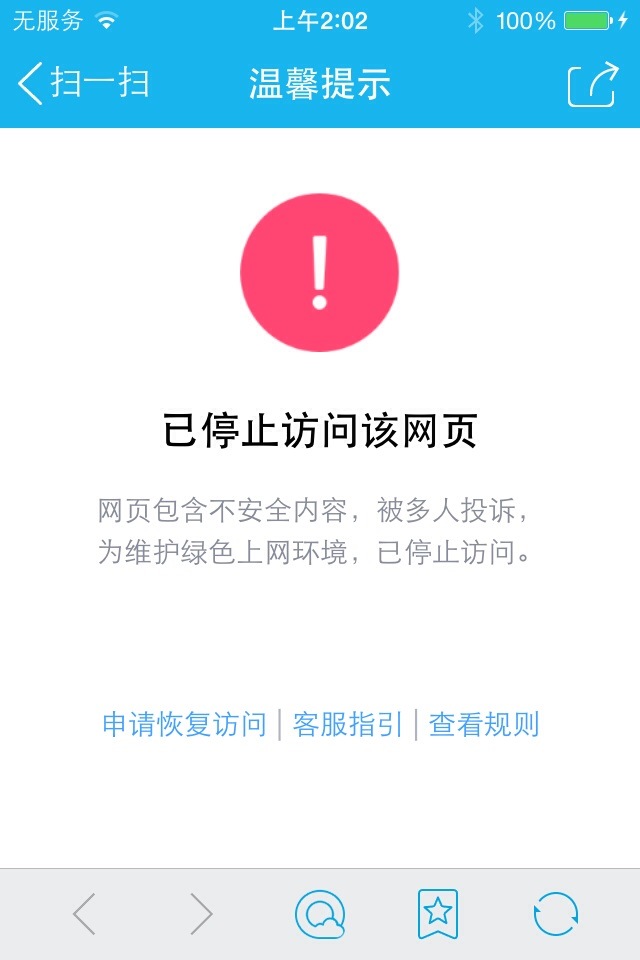Bookmark this page with the star icon
The width and height of the screenshot is (640, 960).
(438, 914)
